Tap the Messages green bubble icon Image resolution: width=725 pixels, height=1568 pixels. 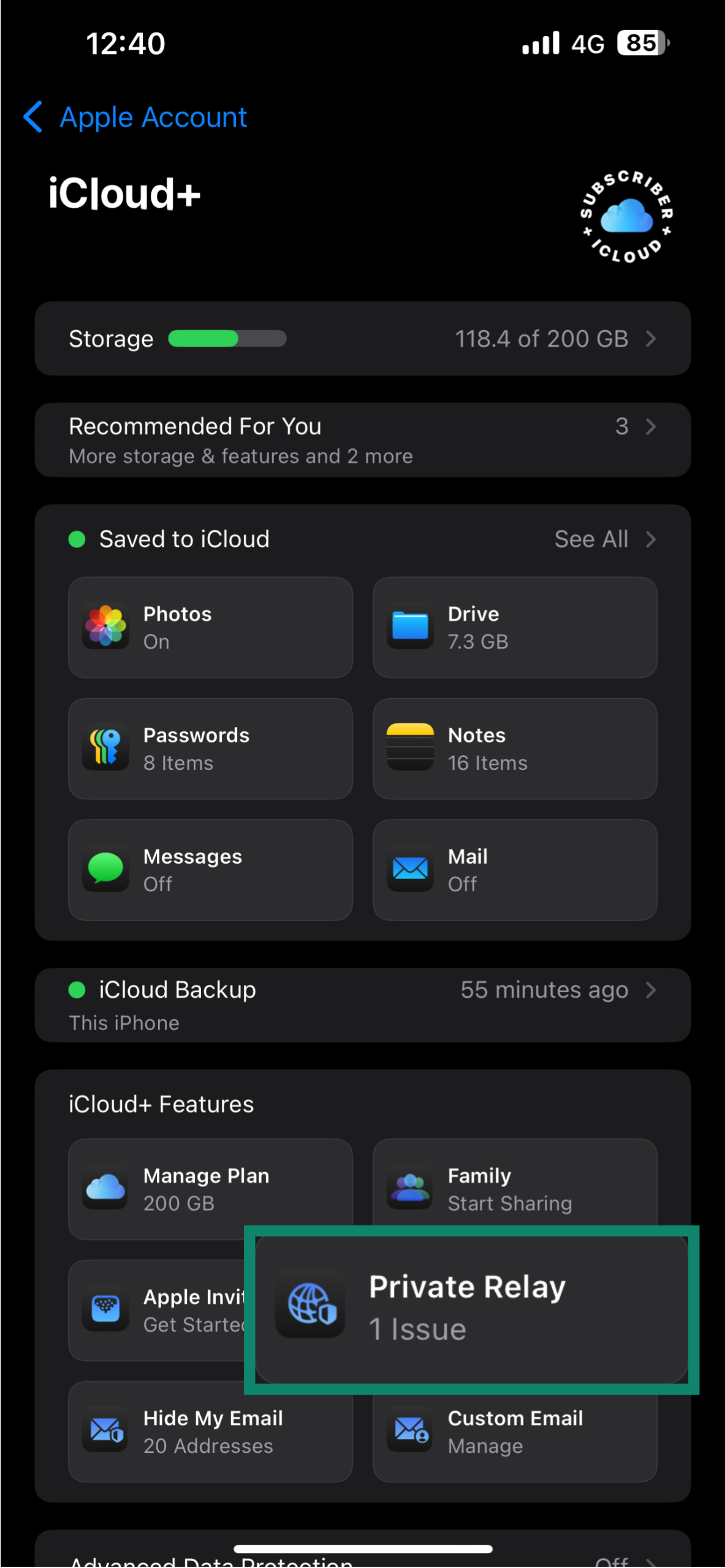[x=105, y=869]
